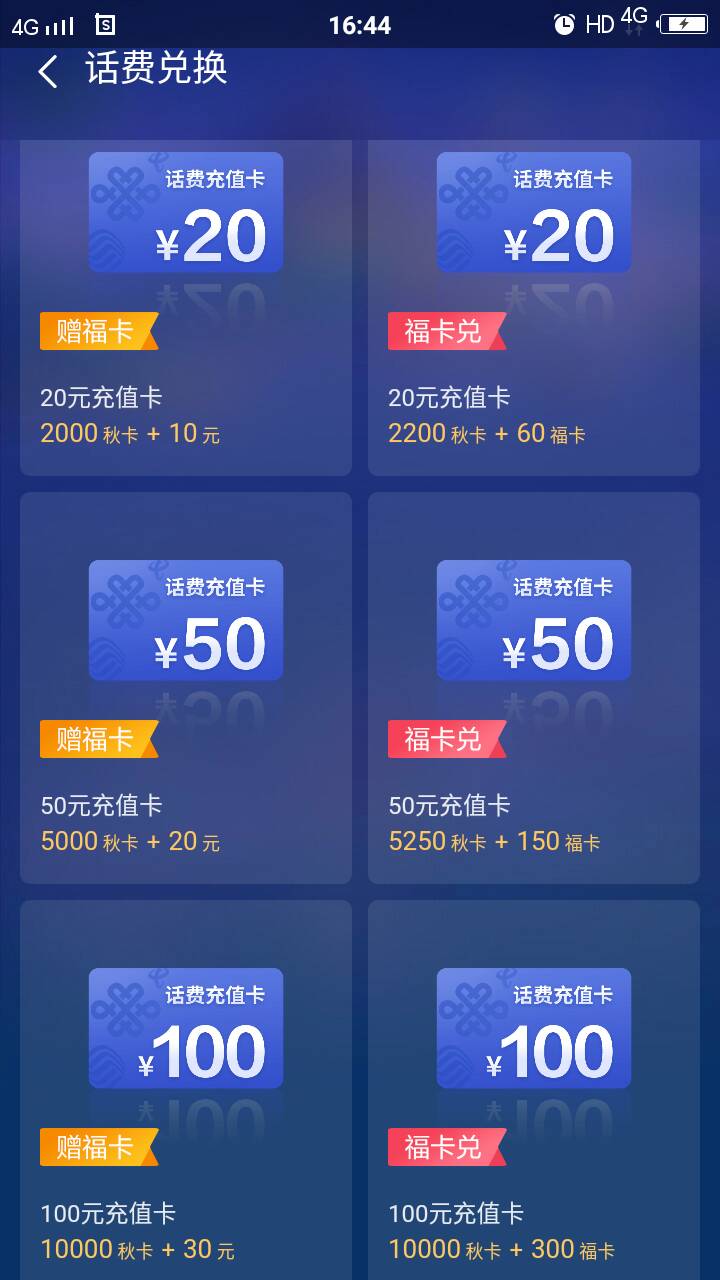Tap the red 福卡兑 ribbon on ¥20 card
This screenshot has width=720, height=1280.
pyautogui.click(x=442, y=332)
